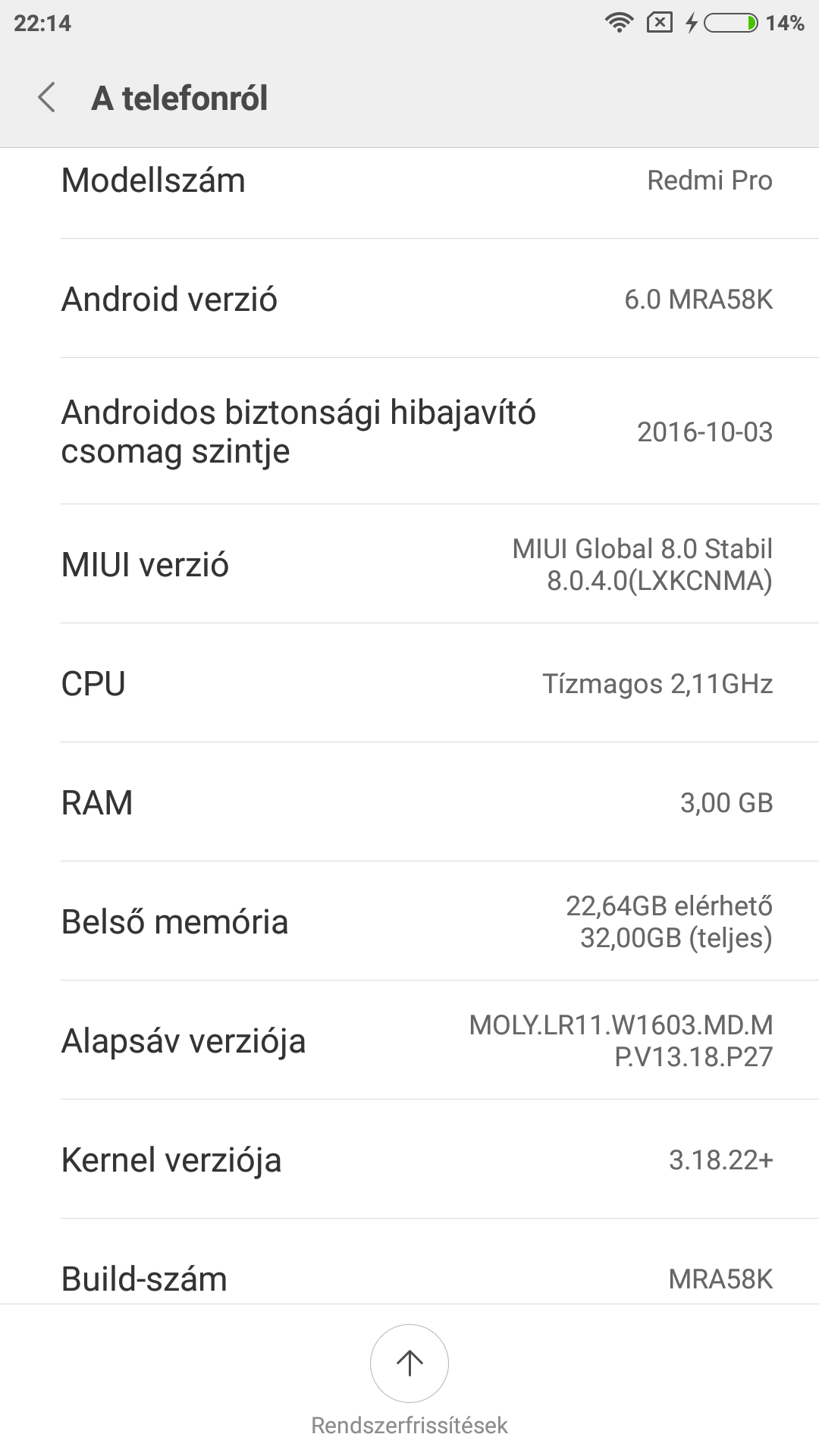Tap the Kernel verziója row
819x1456 pixels.
click(x=409, y=1159)
